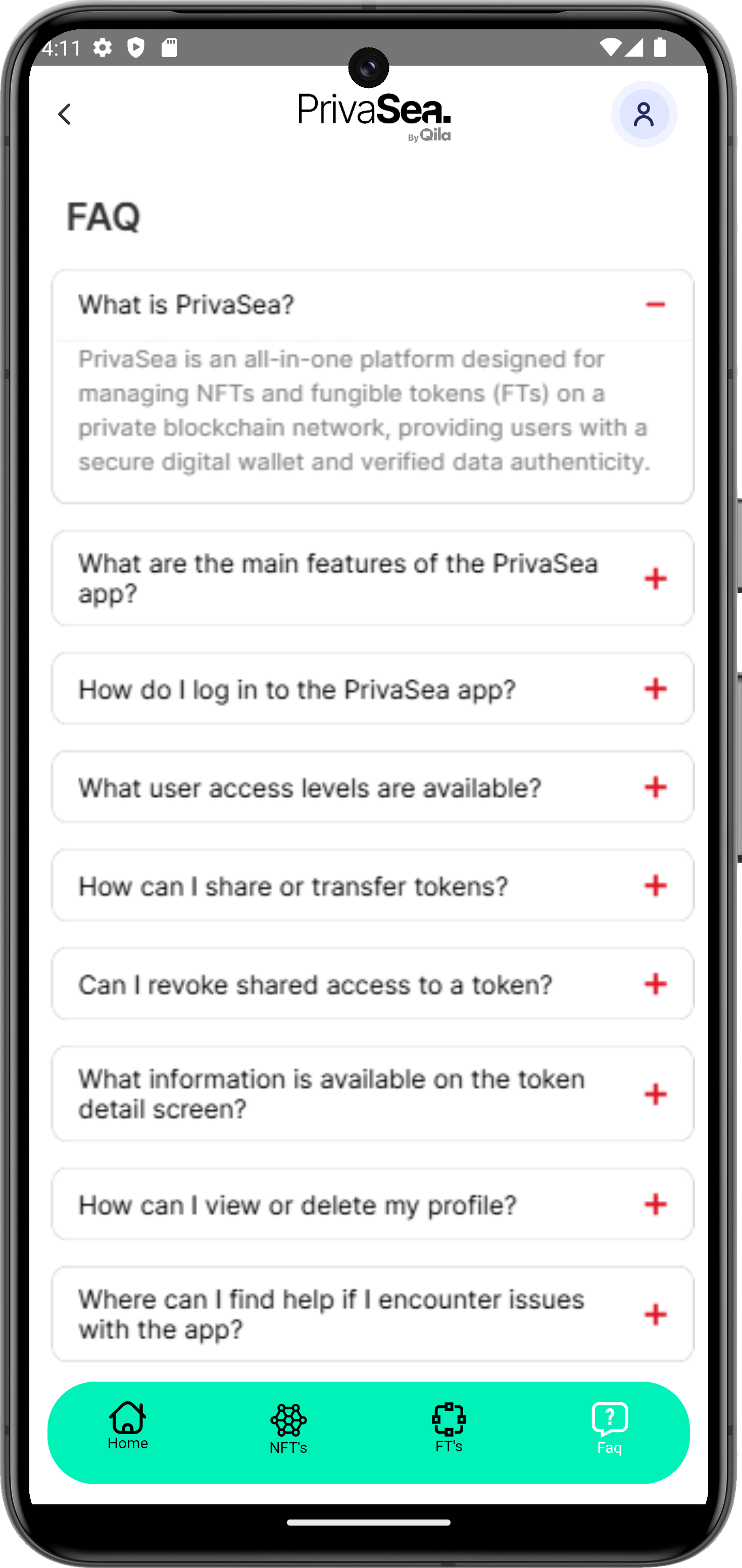This screenshot has width=742, height=1568.
Task: Switch to the FT's tab
Action: point(449,1428)
